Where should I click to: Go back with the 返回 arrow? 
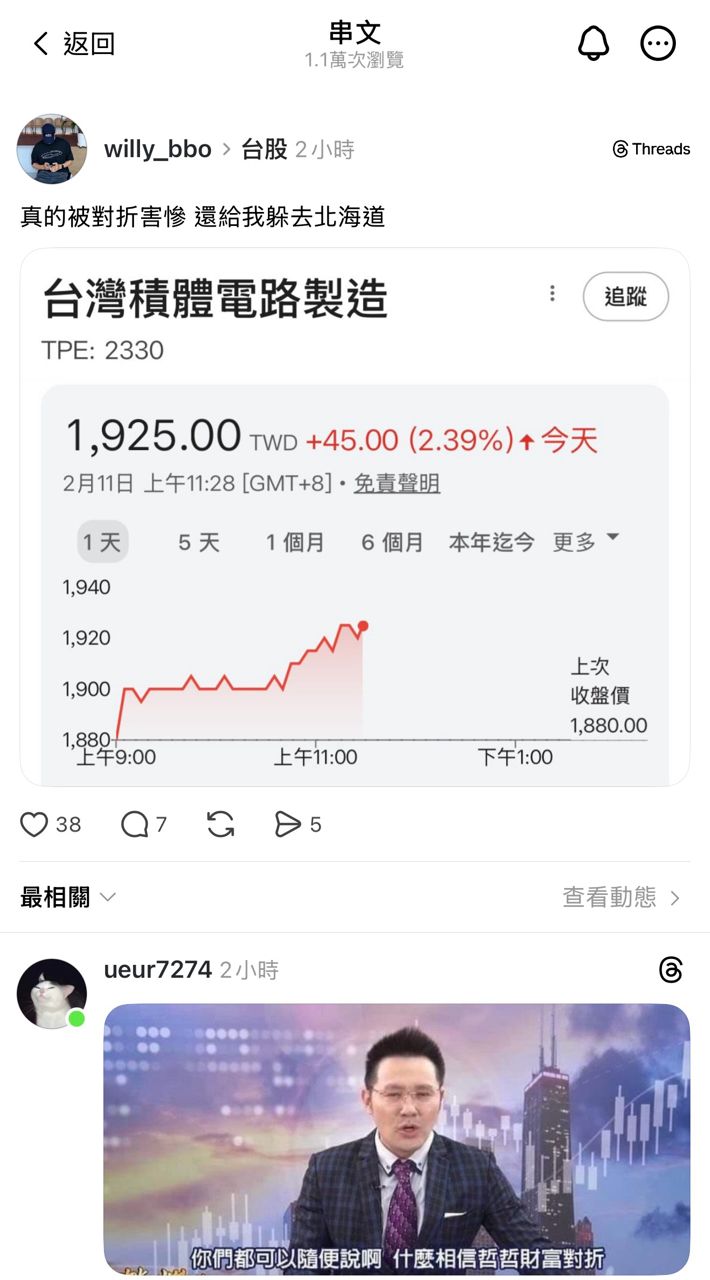[x=73, y=44]
